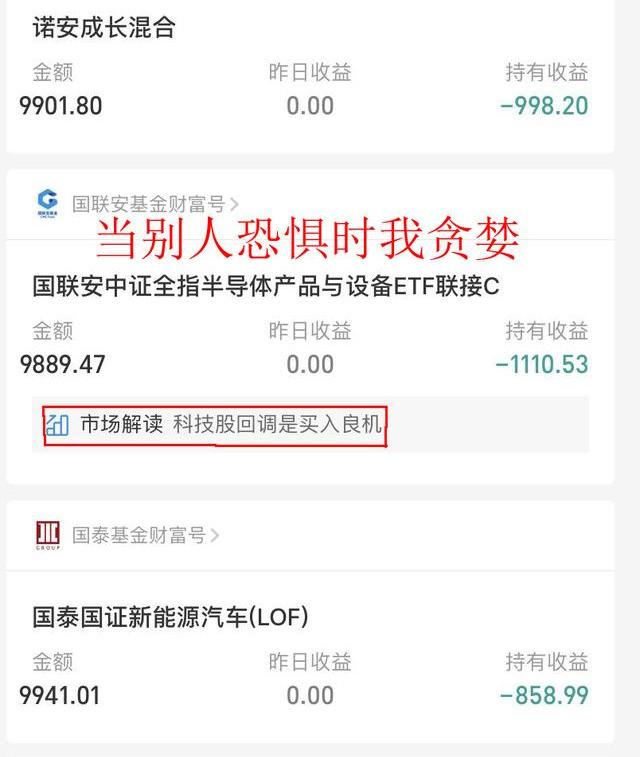View 国联安中证全指半导体ETF联接C holding details
This screenshot has width=640, height=757.
(265, 287)
